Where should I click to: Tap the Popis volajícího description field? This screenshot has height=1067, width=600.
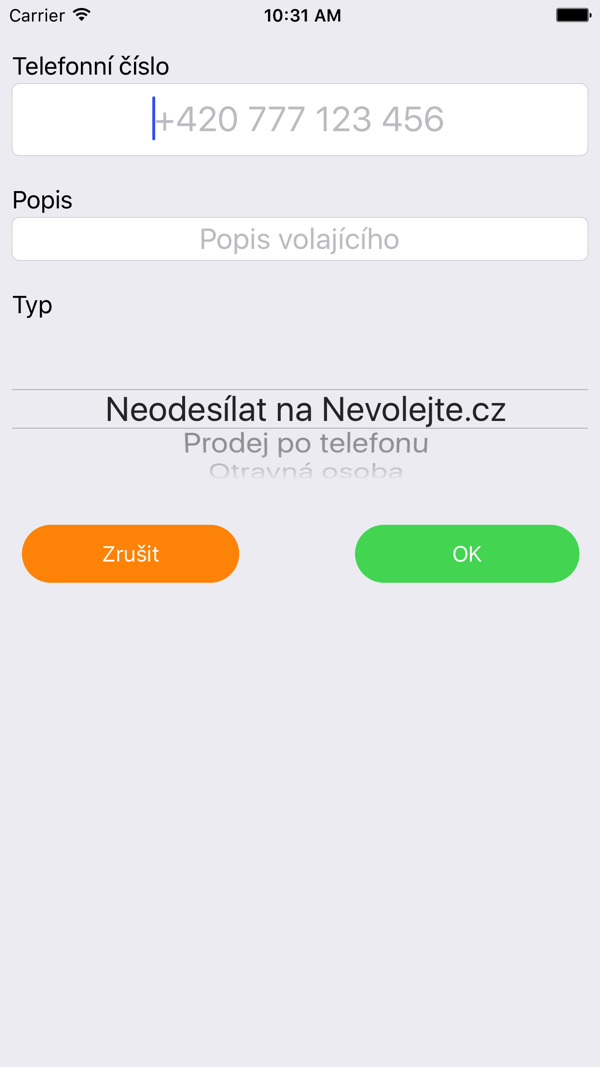300,239
